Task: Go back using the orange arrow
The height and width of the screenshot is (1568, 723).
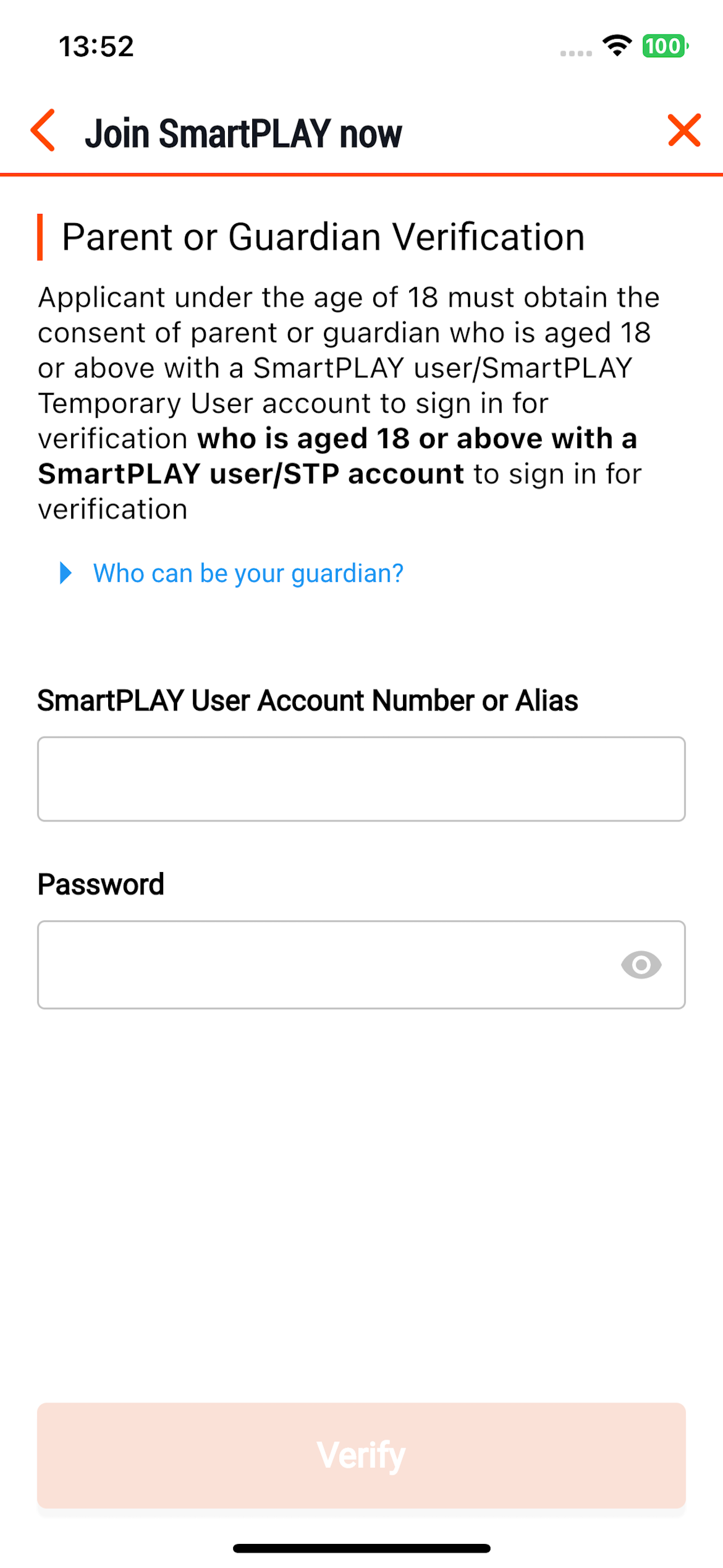Action: click(43, 130)
